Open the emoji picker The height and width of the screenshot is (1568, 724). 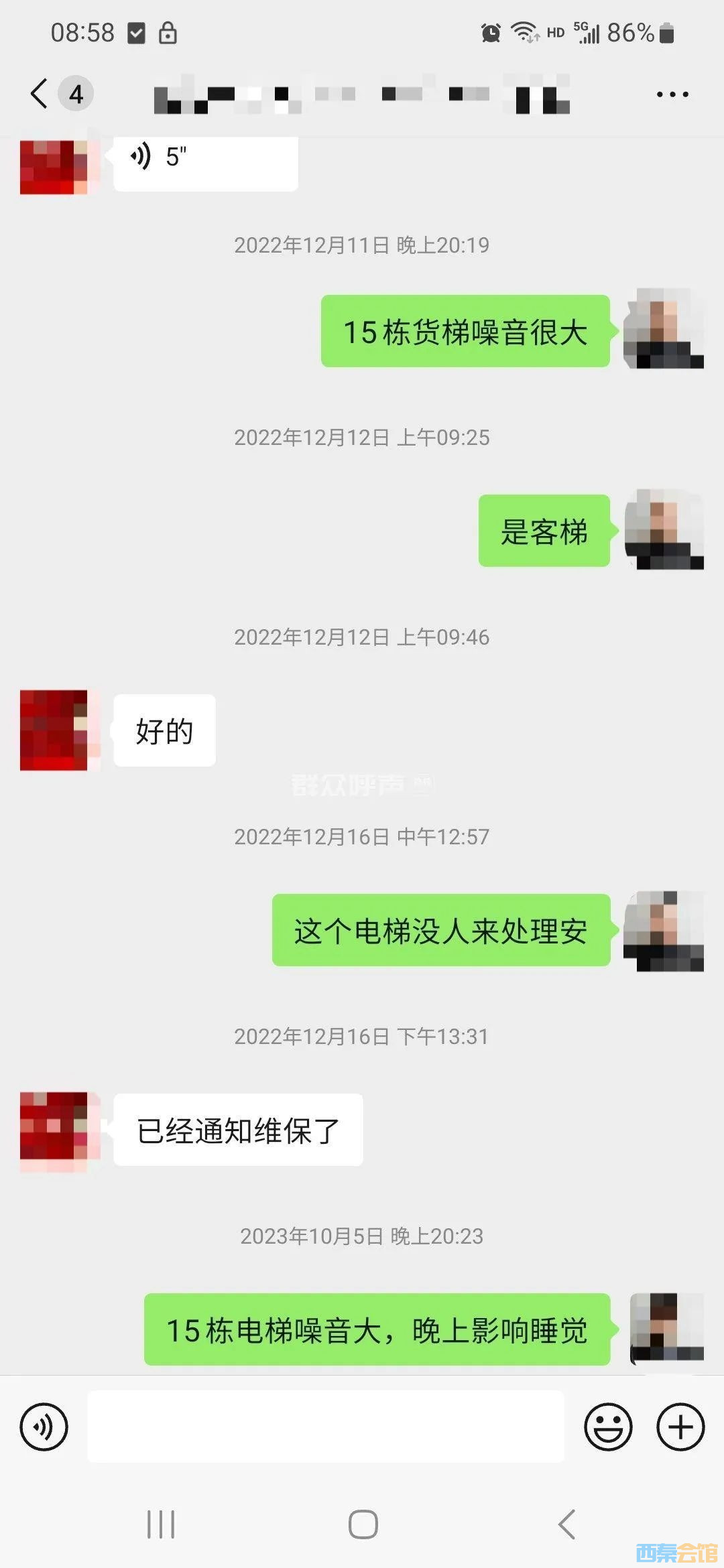[x=608, y=1427]
